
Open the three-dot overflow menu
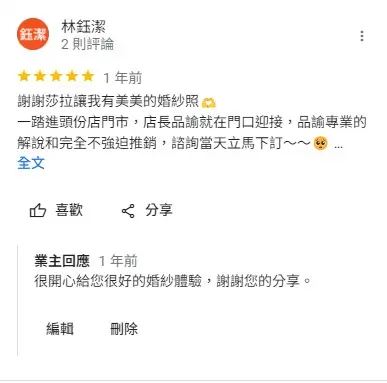pos(362,36)
